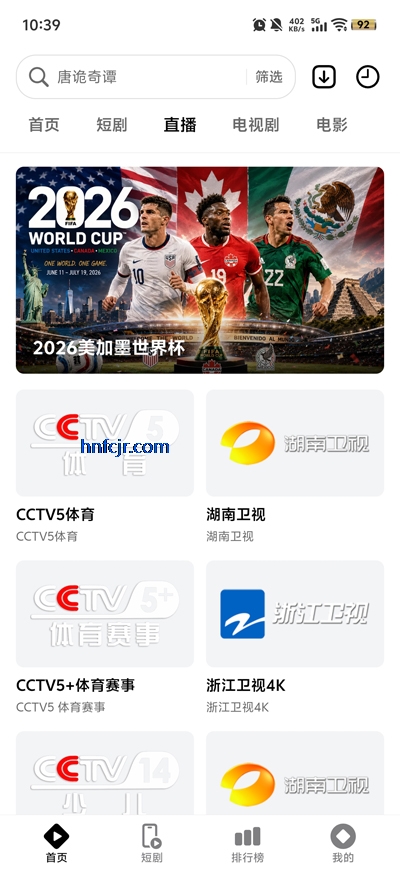Switch to the top 首页 tab
Screen dimensions: 400x889
pos(44,125)
